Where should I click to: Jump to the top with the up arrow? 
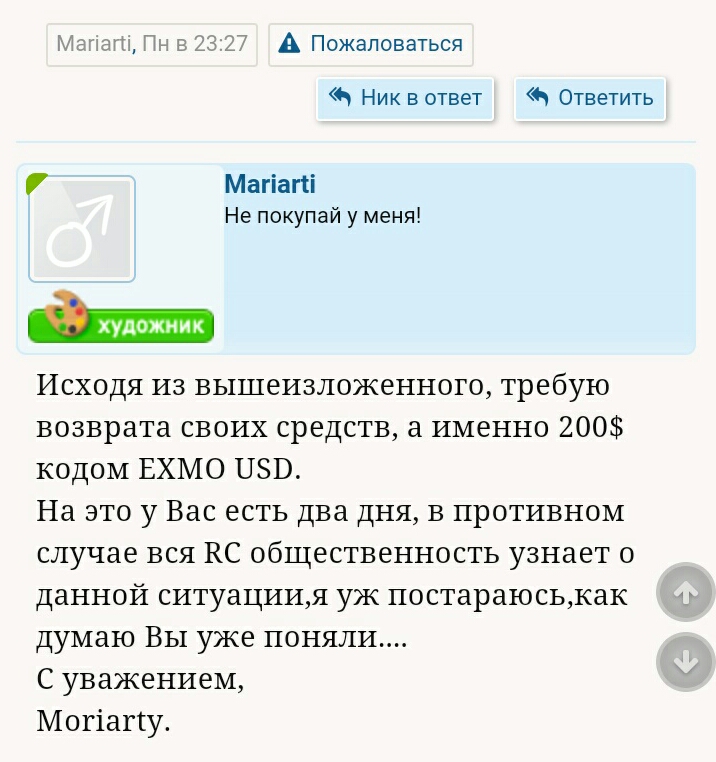tap(685, 593)
